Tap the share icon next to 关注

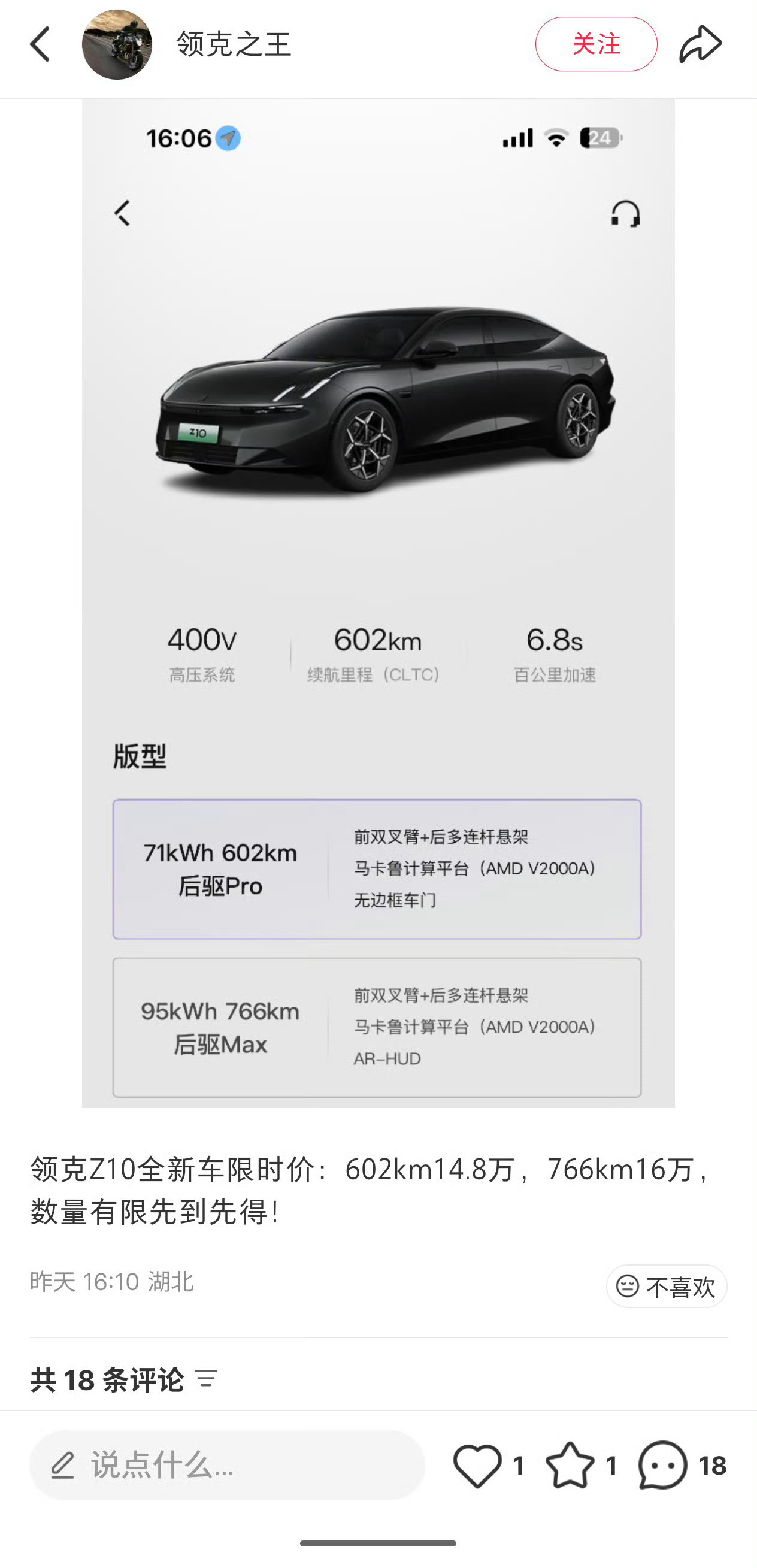click(701, 44)
